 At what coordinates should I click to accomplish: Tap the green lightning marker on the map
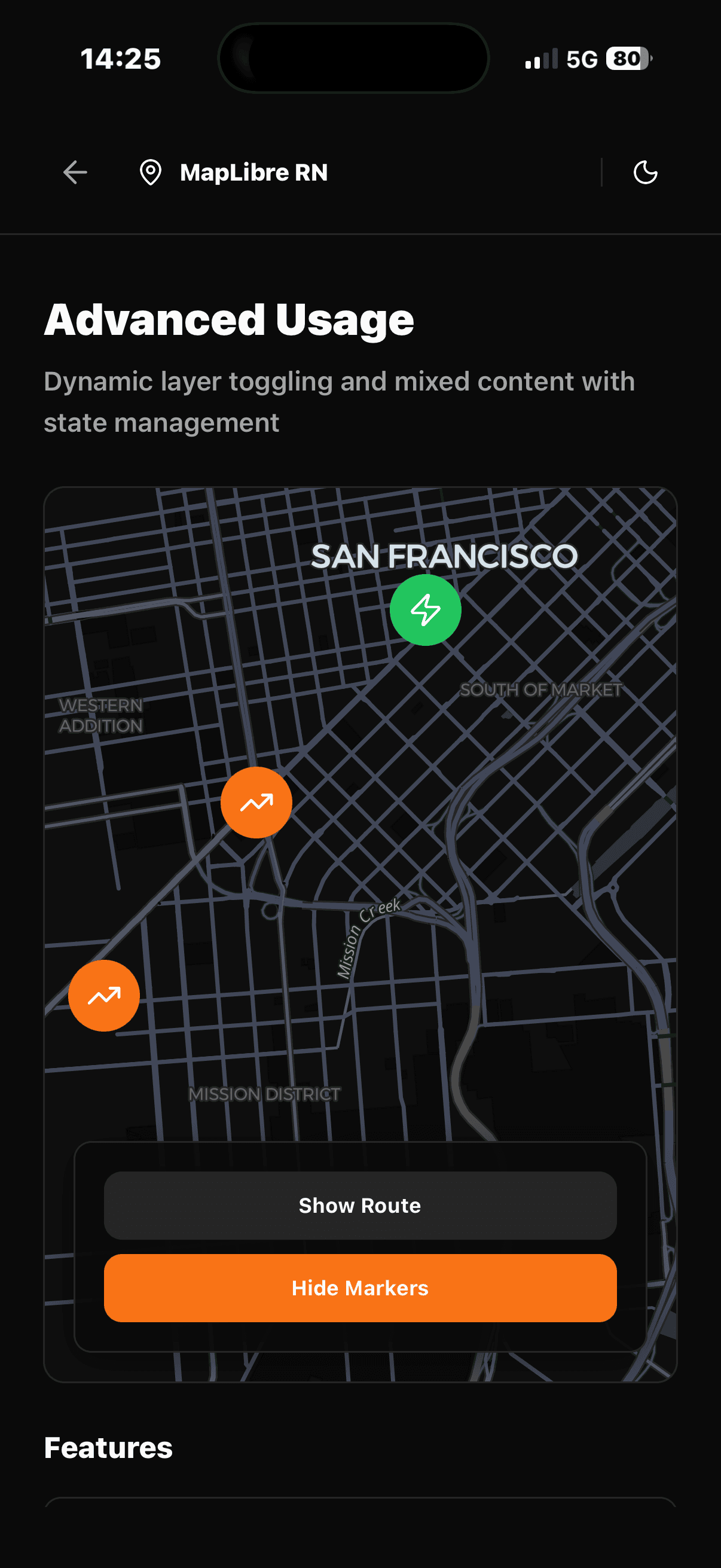[x=425, y=611]
